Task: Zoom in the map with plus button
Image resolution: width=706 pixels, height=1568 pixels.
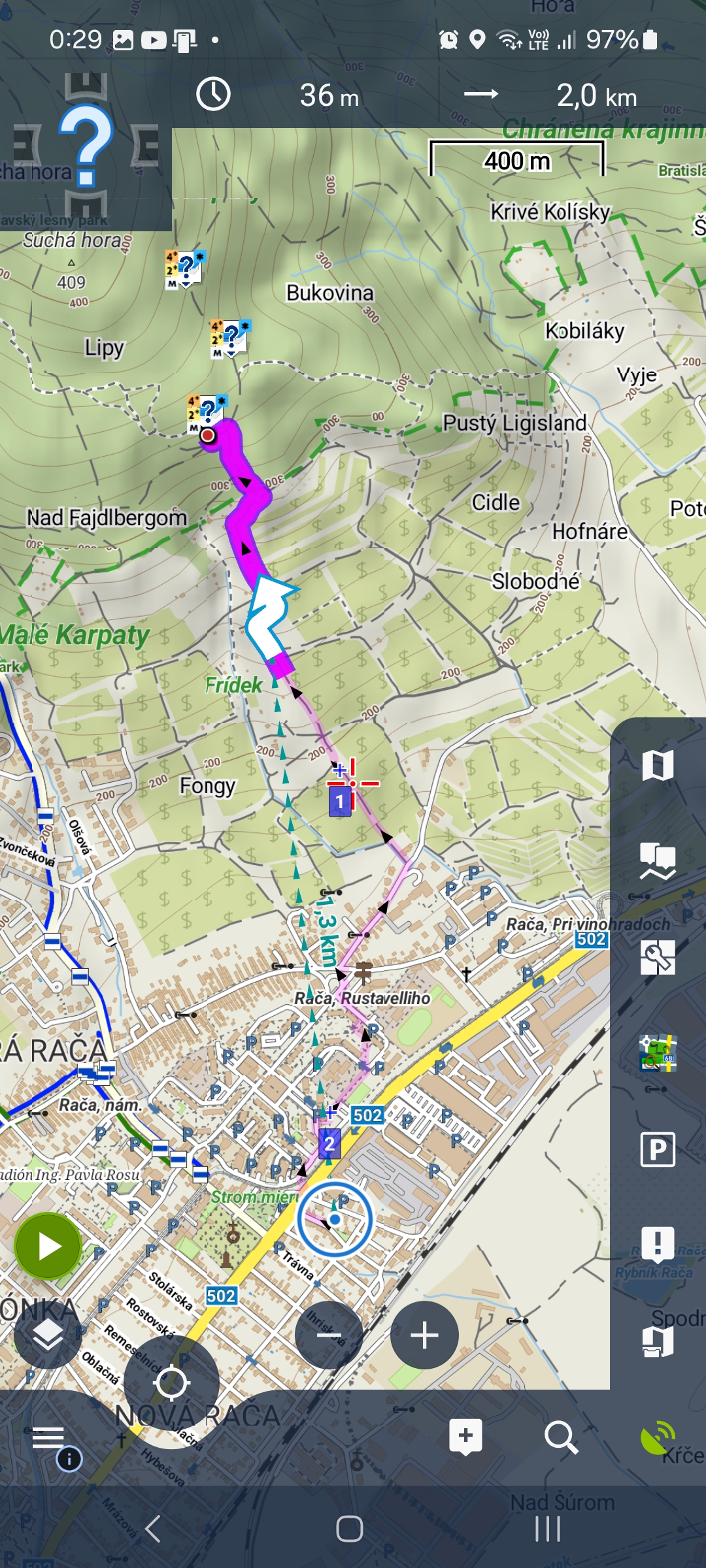Action: click(x=424, y=1335)
